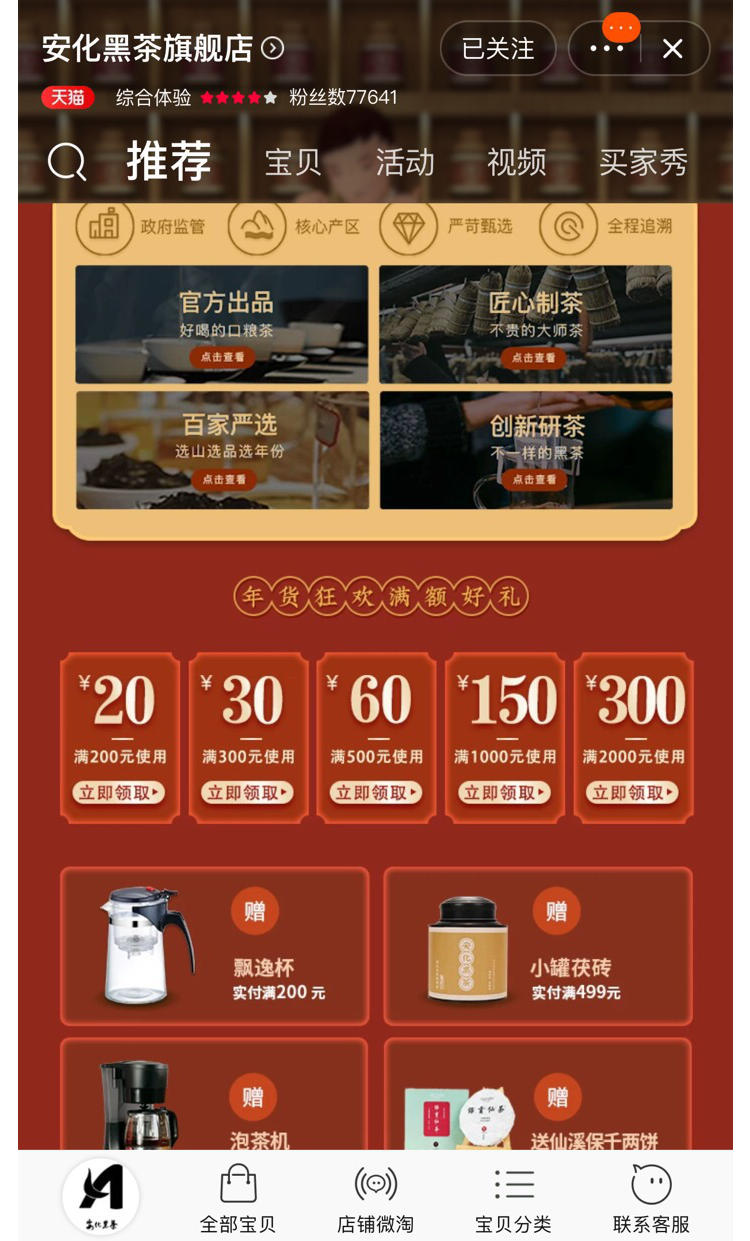Tap the 已关注 following button
The height and width of the screenshot is (1241, 750).
click(497, 48)
